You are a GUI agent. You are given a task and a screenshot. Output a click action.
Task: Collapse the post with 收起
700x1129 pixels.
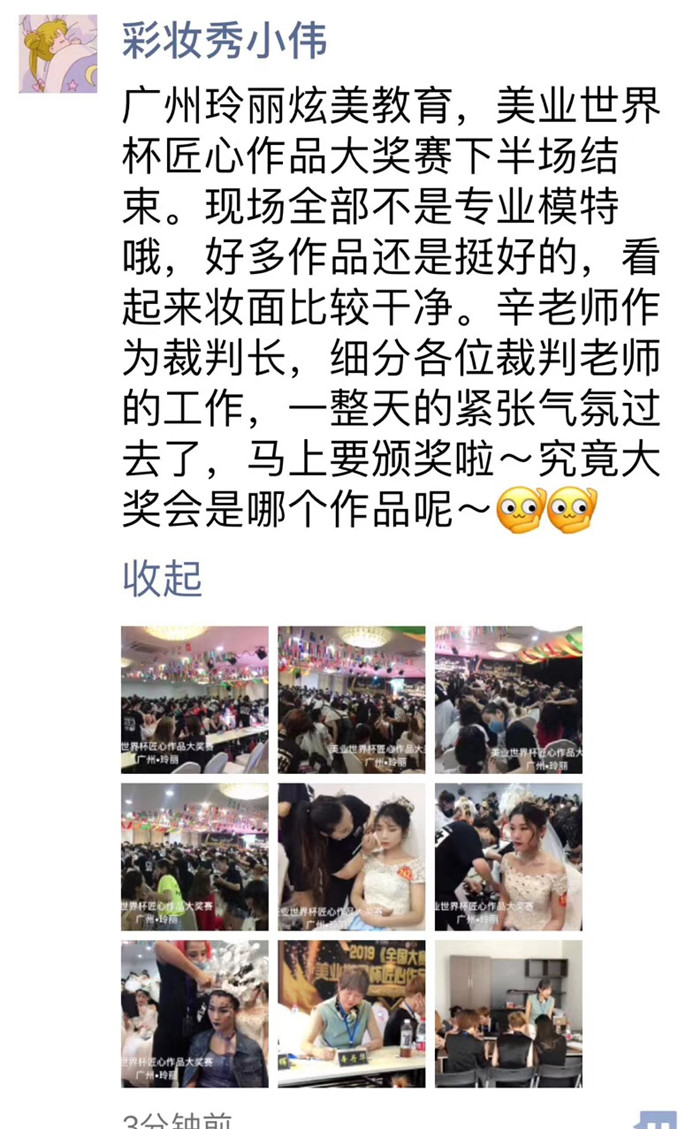[162, 579]
